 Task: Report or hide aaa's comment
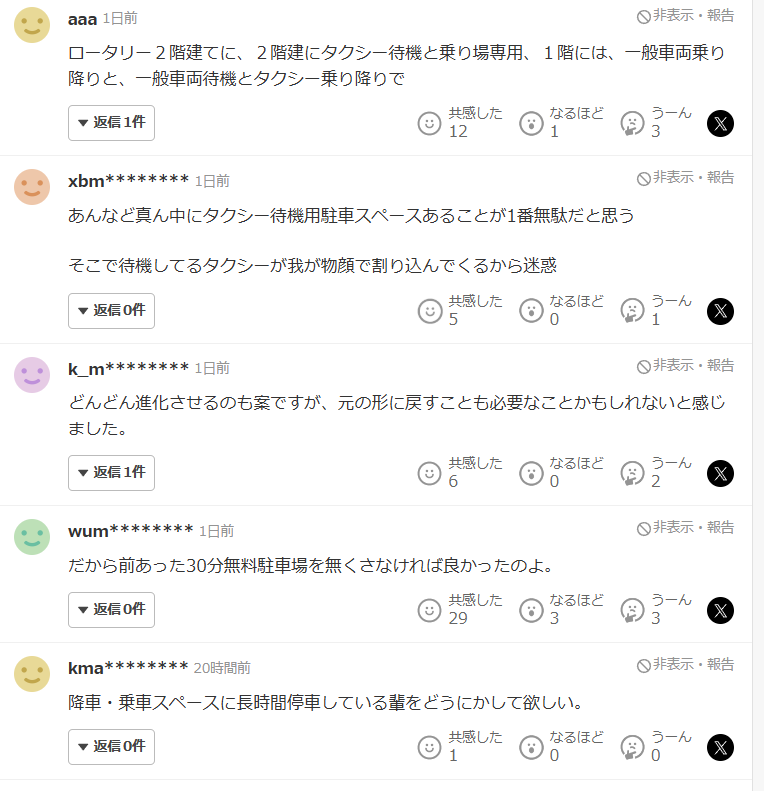[x=686, y=16]
